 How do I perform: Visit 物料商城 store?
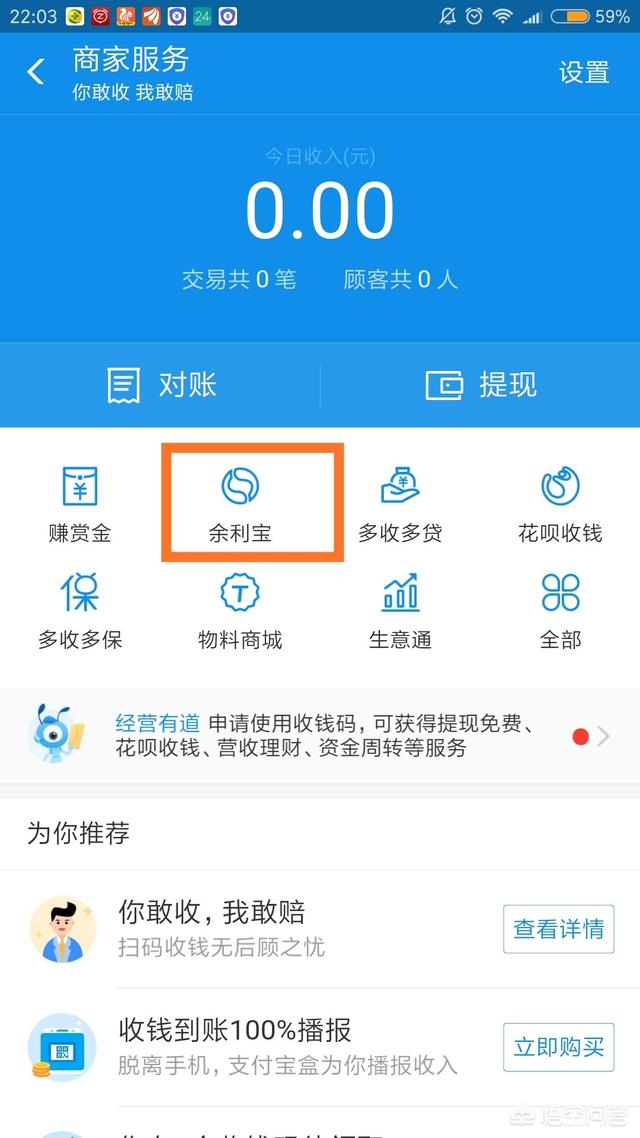pos(240,610)
